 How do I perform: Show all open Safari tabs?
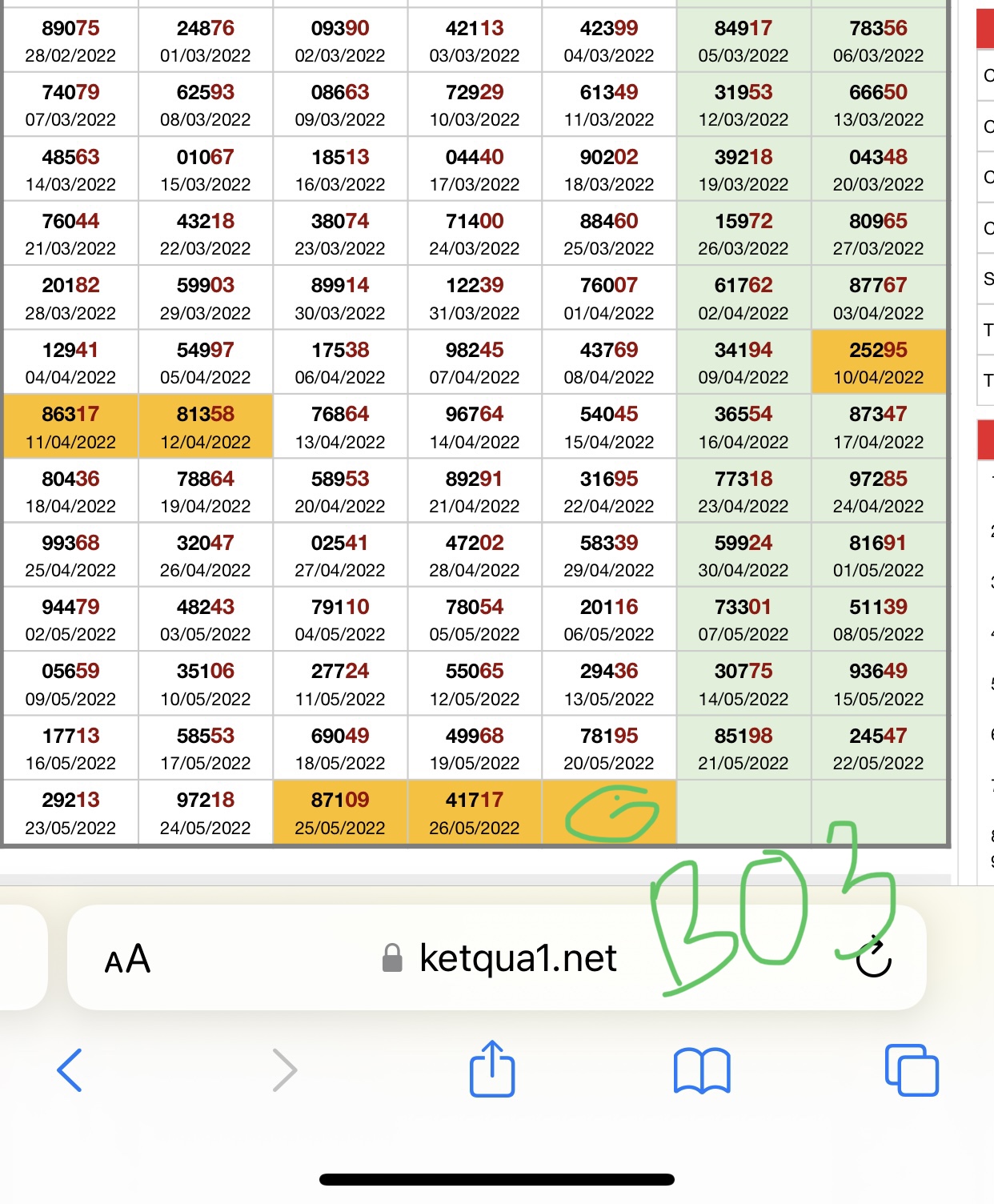[912, 1070]
